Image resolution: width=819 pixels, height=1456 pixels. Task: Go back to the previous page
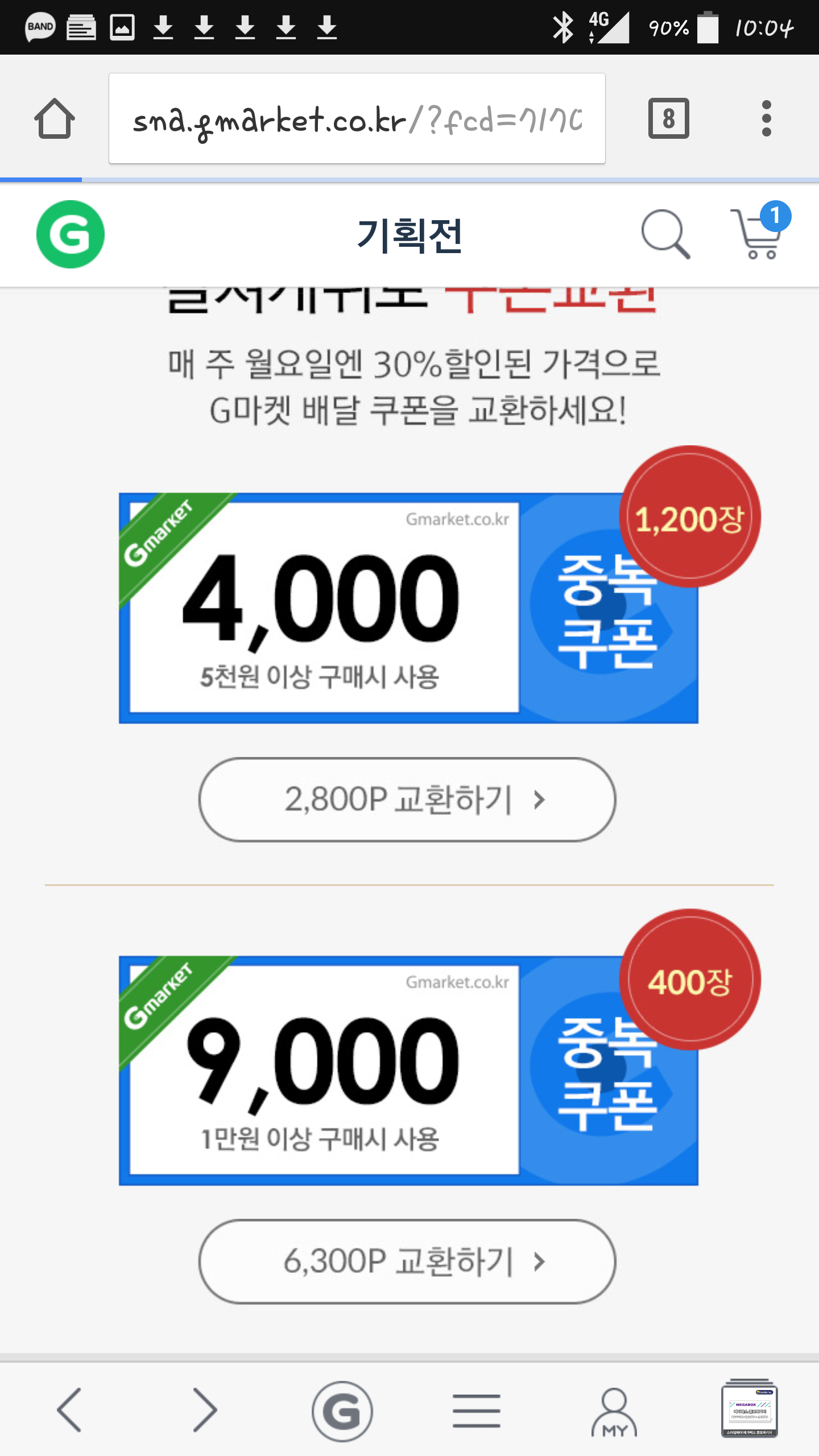[69, 1409]
